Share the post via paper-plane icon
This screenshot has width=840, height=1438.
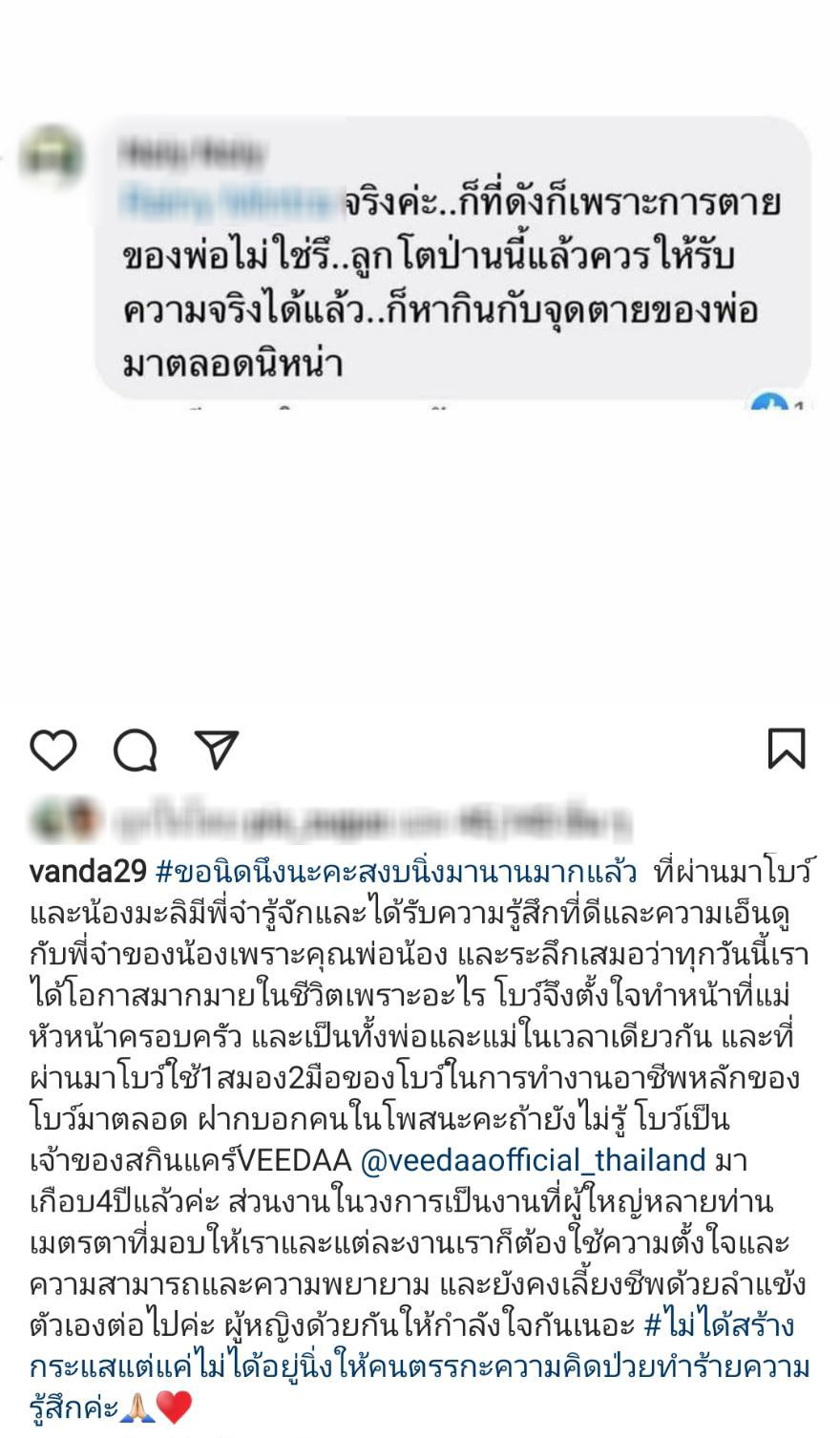point(217,751)
